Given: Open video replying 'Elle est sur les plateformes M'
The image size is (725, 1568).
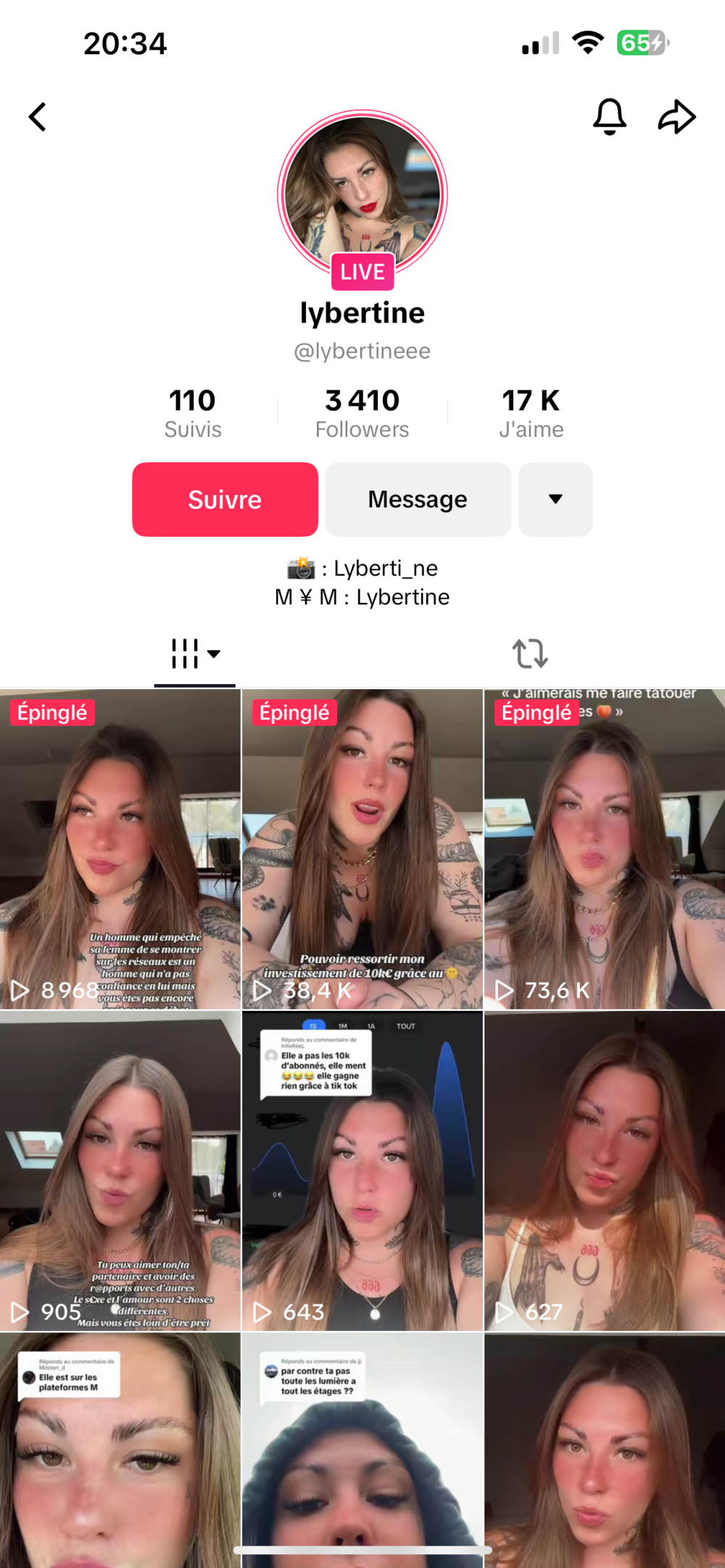Looking at the screenshot, I should coord(120,1449).
